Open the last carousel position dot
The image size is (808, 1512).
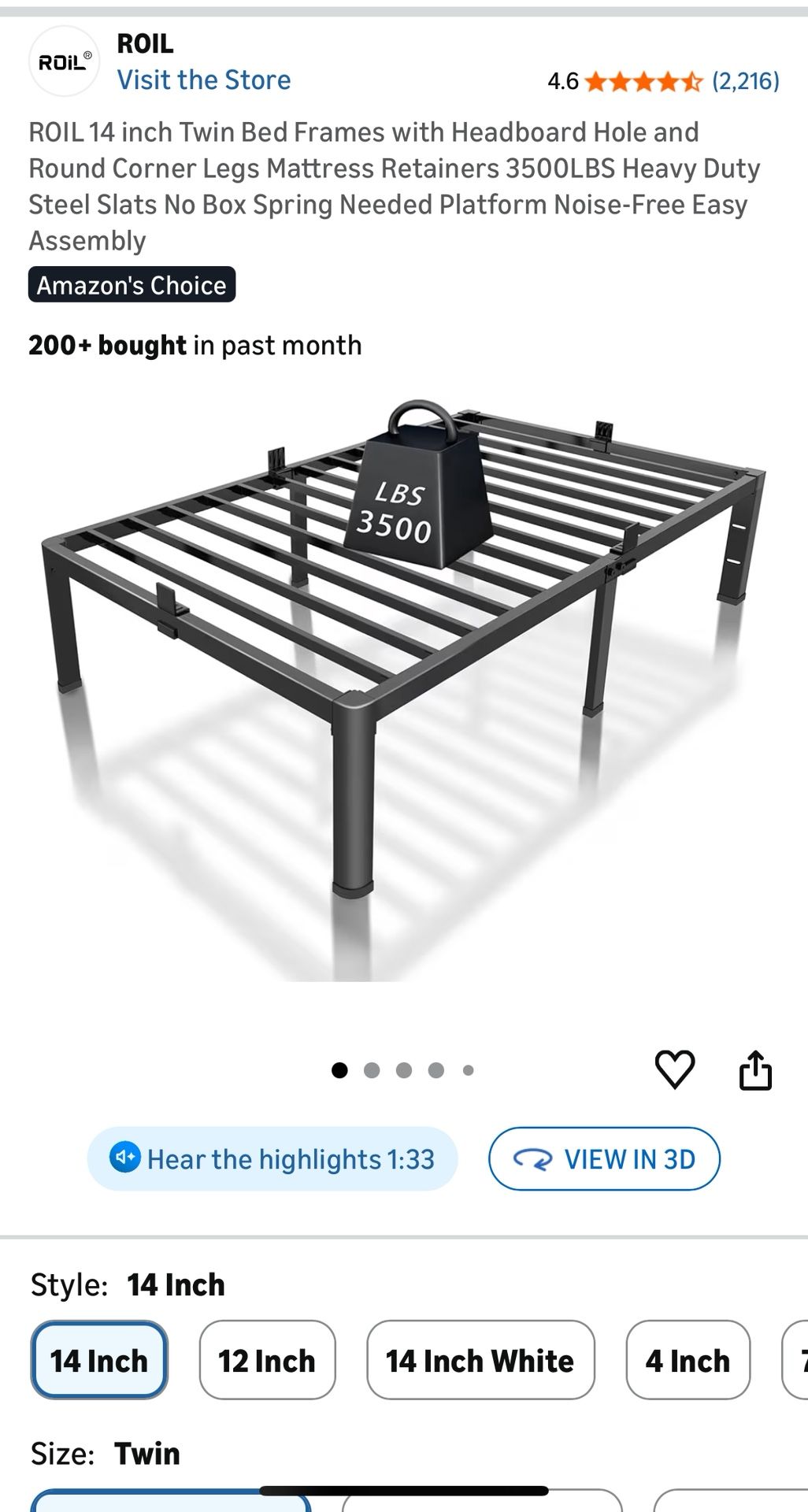click(x=467, y=1068)
